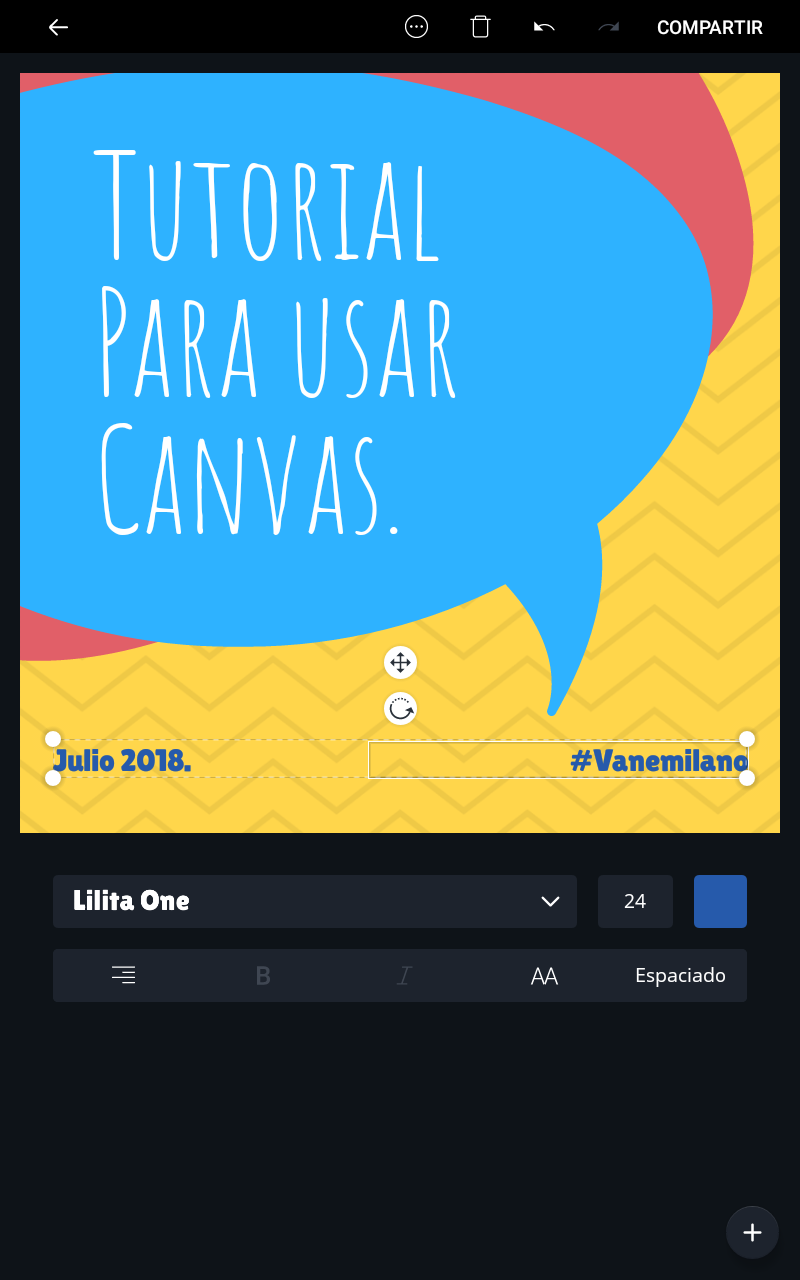The height and width of the screenshot is (1280, 800).
Task: Delete the selected element with trash icon
Action: point(480,27)
